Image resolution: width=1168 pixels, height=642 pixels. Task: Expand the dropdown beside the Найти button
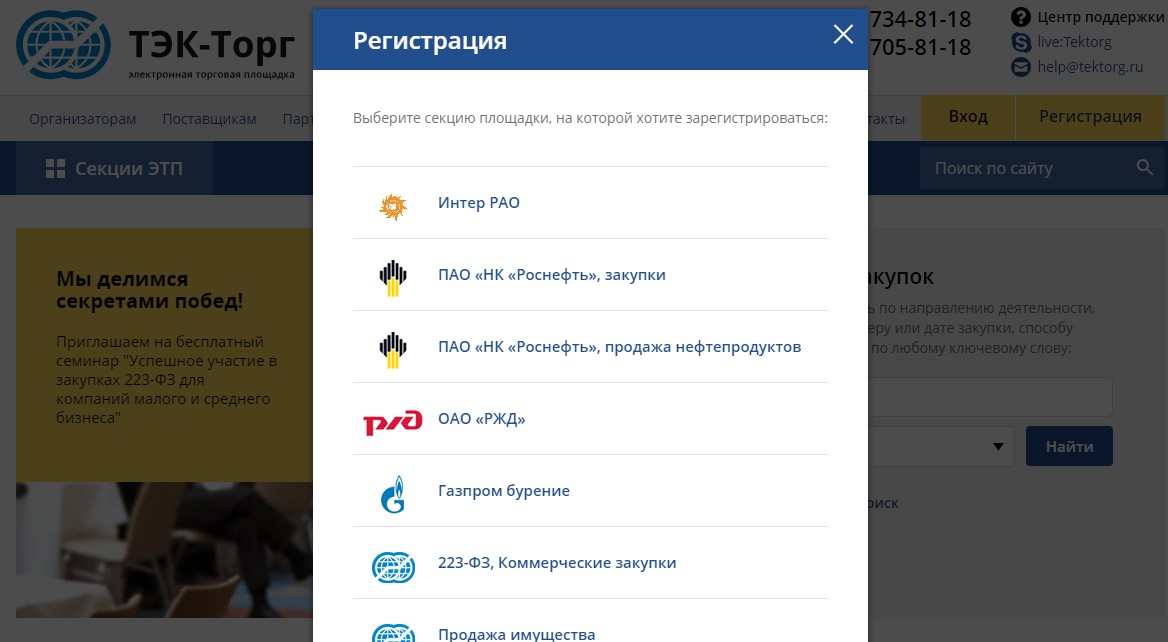coord(997,446)
